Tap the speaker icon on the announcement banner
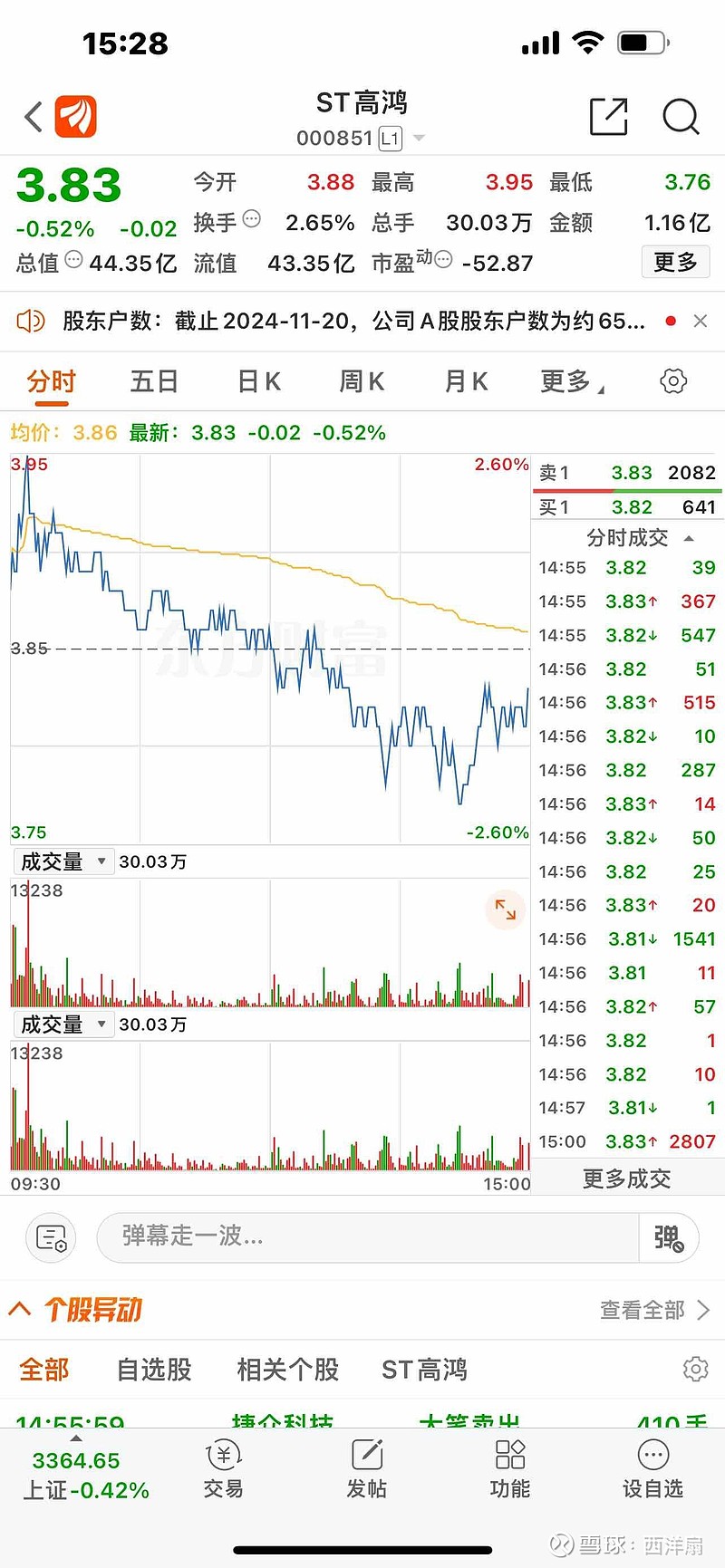 click(30, 321)
